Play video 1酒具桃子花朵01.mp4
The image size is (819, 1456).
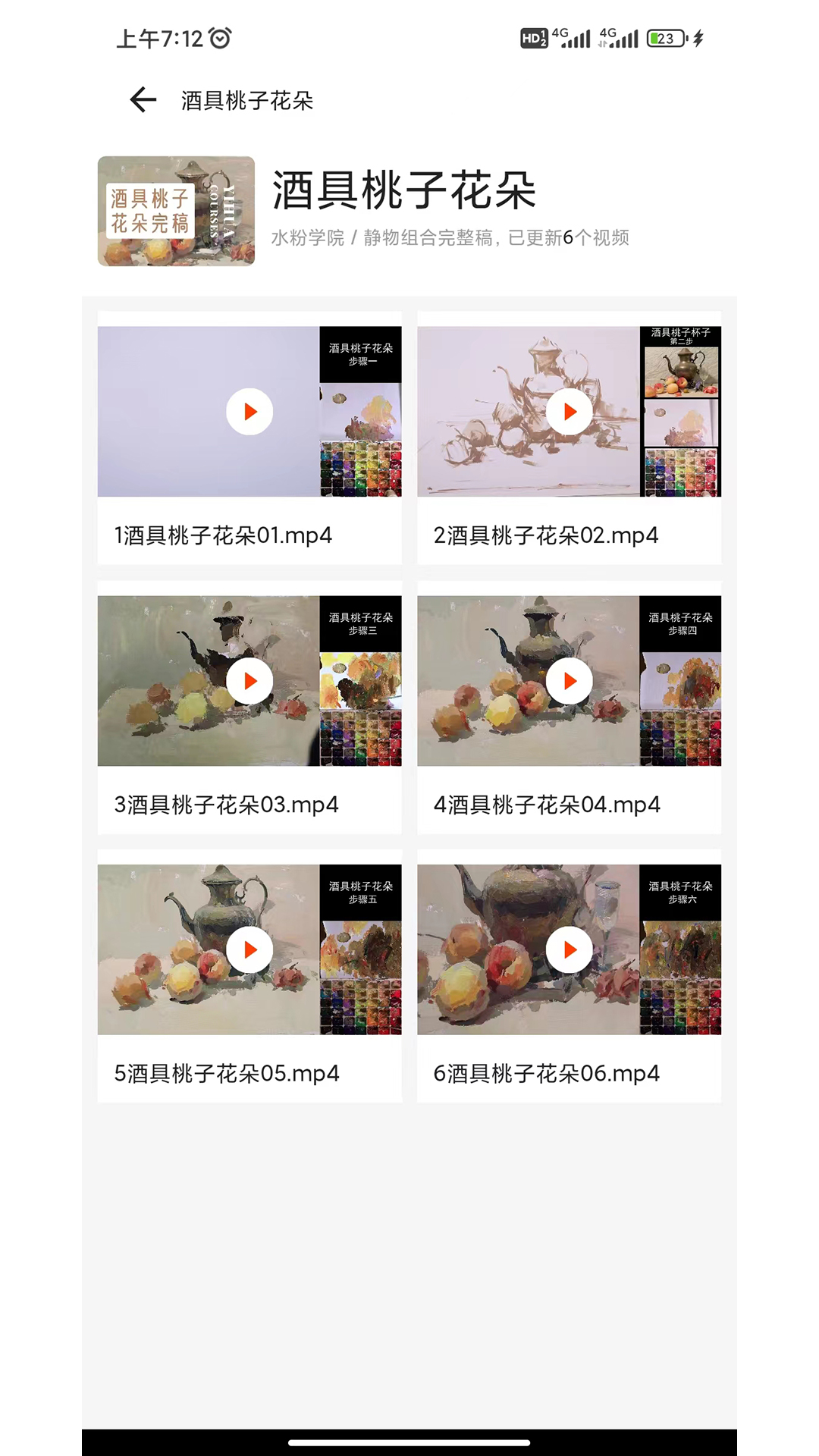point(249,412)
